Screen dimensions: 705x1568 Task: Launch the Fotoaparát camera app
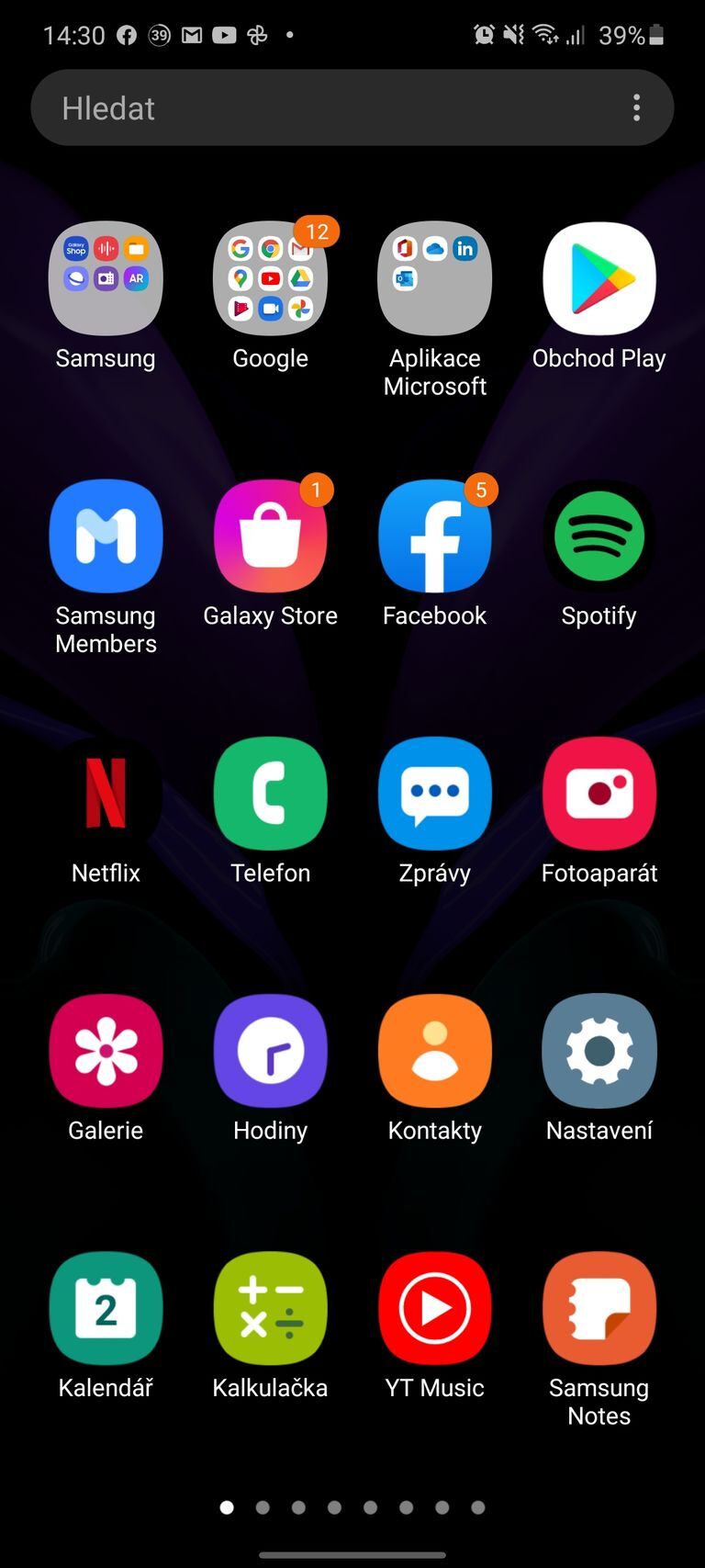point(599,793)
